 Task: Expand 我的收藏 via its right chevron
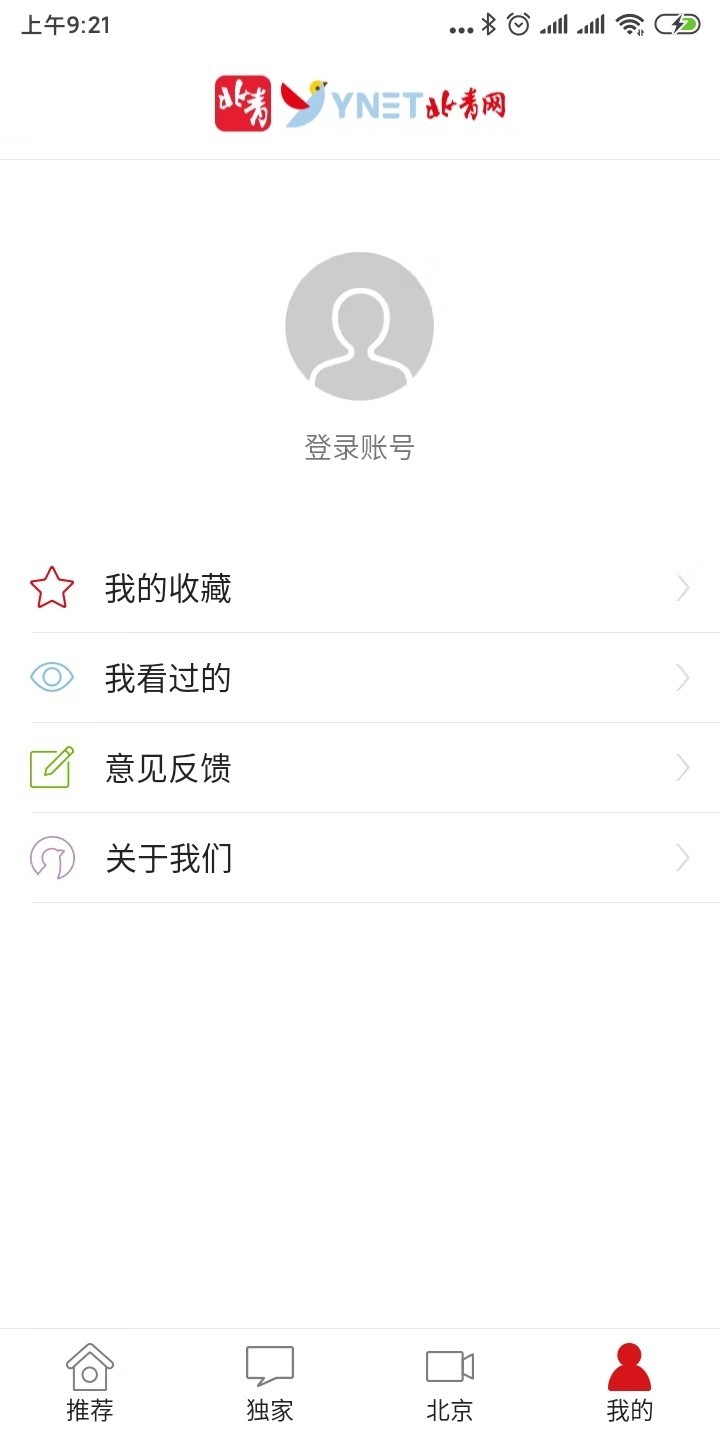click(682, 588)
